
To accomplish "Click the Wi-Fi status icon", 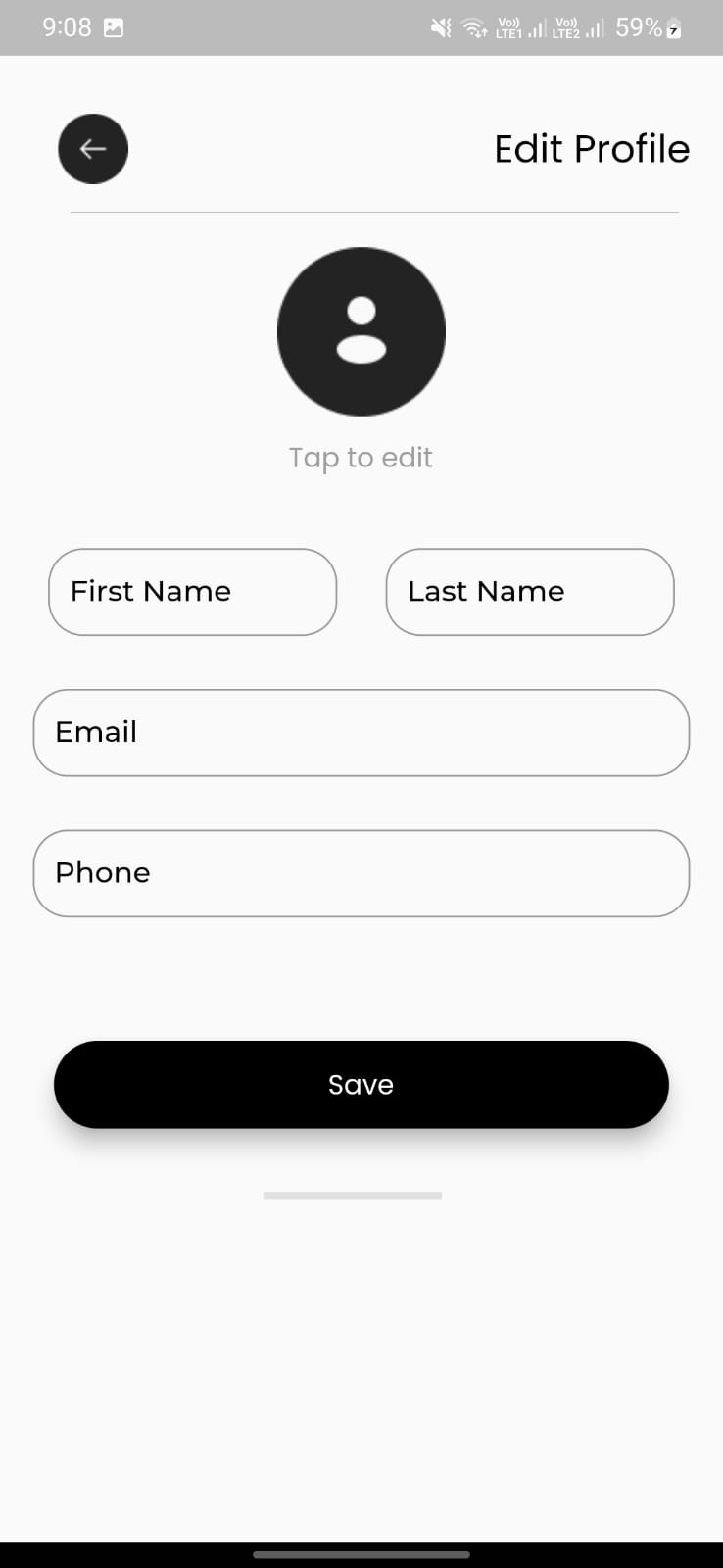I will pyautogui.click(x=474, y=26).
